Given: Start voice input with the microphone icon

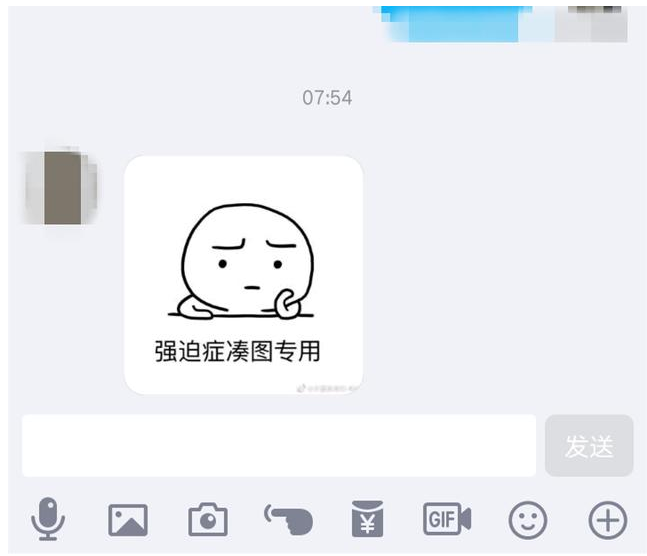Looking at the screenshot, I should tap(48, 520).
